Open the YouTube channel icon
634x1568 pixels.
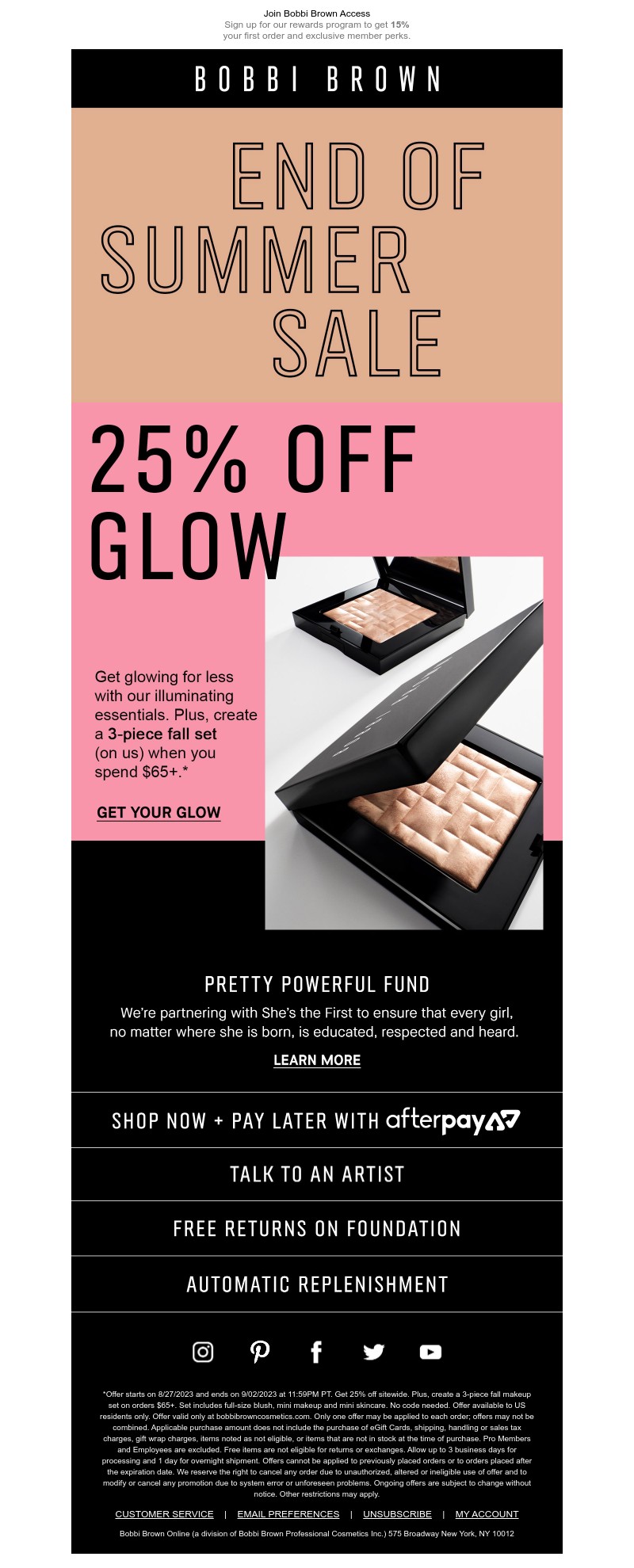coord(430,1352)
